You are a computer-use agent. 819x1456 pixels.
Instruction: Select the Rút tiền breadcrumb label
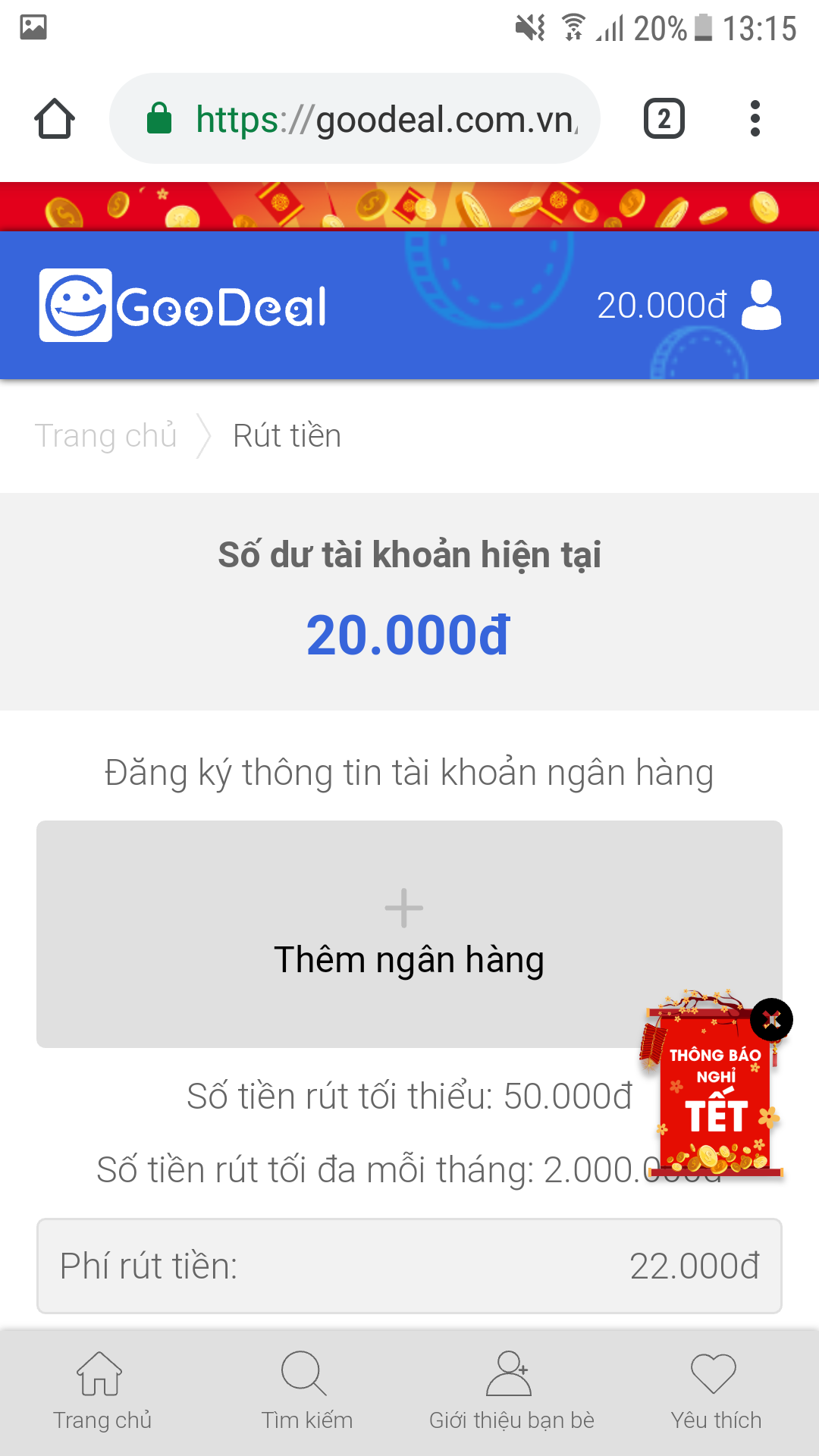coord(287,435)
